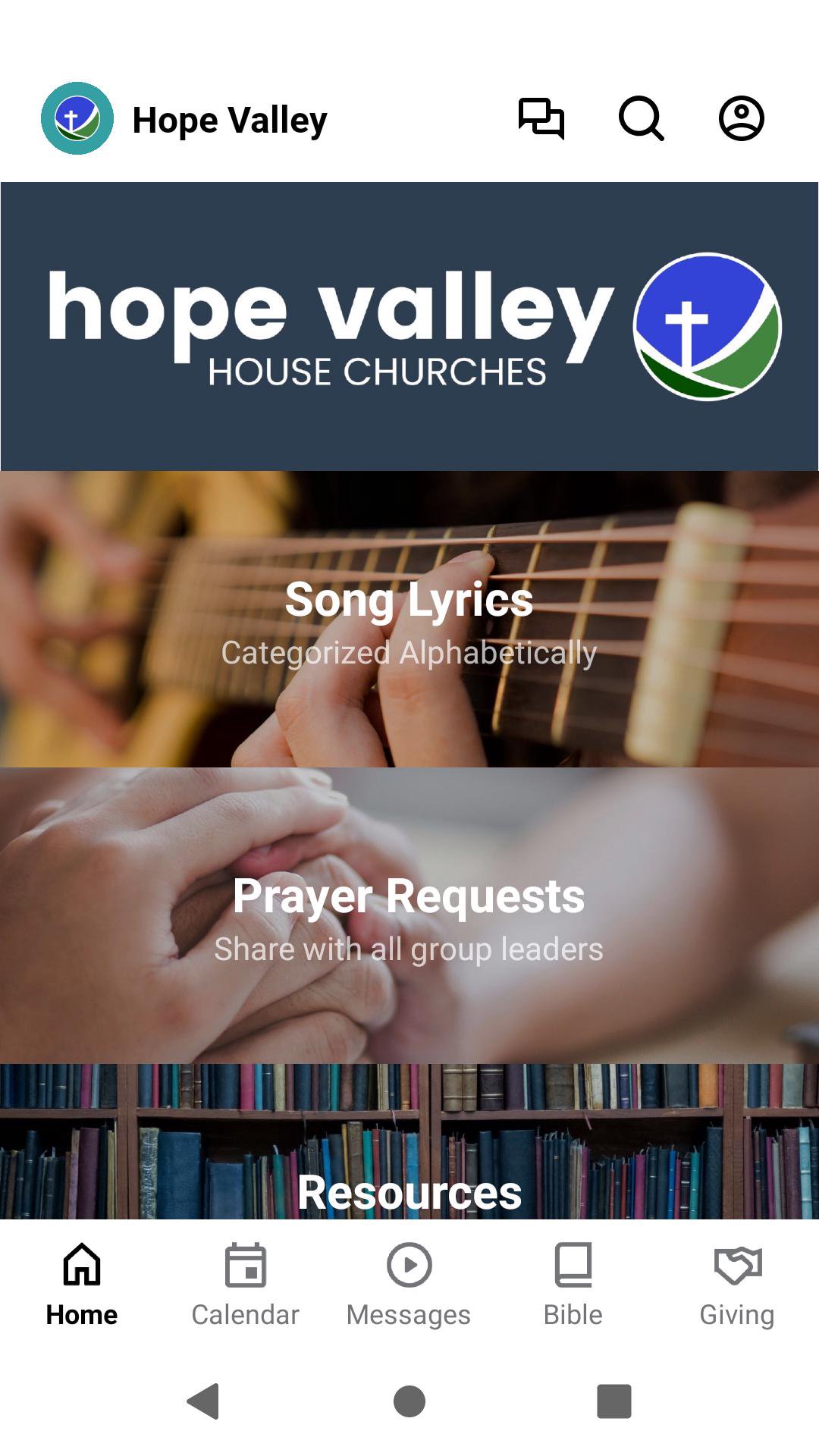
Task: Tap the system back button
Action: point(203,1401)
